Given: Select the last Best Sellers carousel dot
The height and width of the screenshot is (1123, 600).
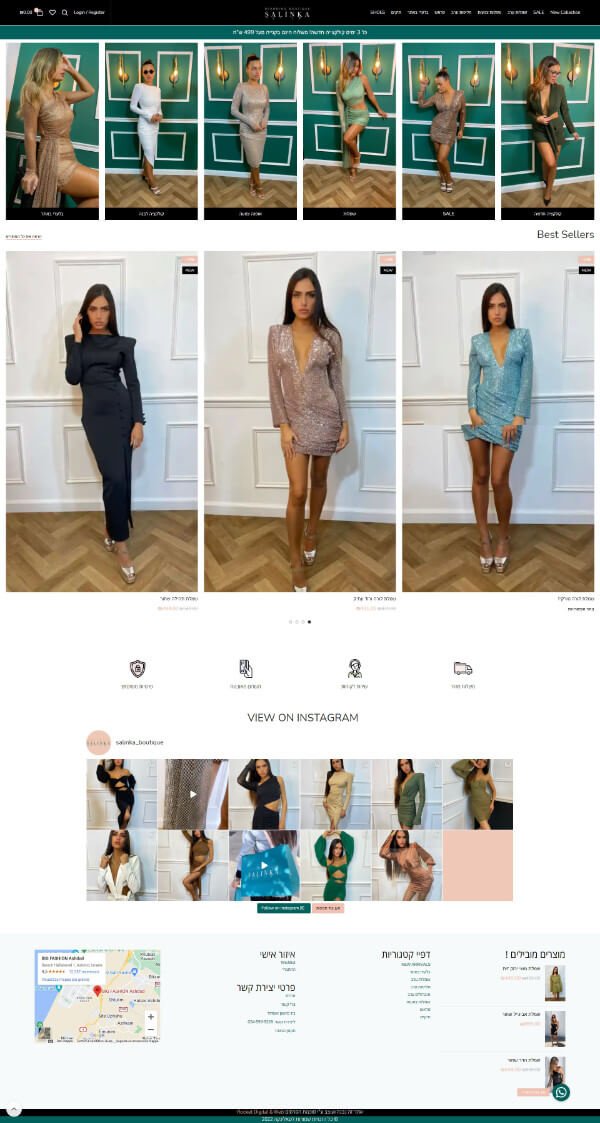Looking at the screenshot, I should 309,622.
